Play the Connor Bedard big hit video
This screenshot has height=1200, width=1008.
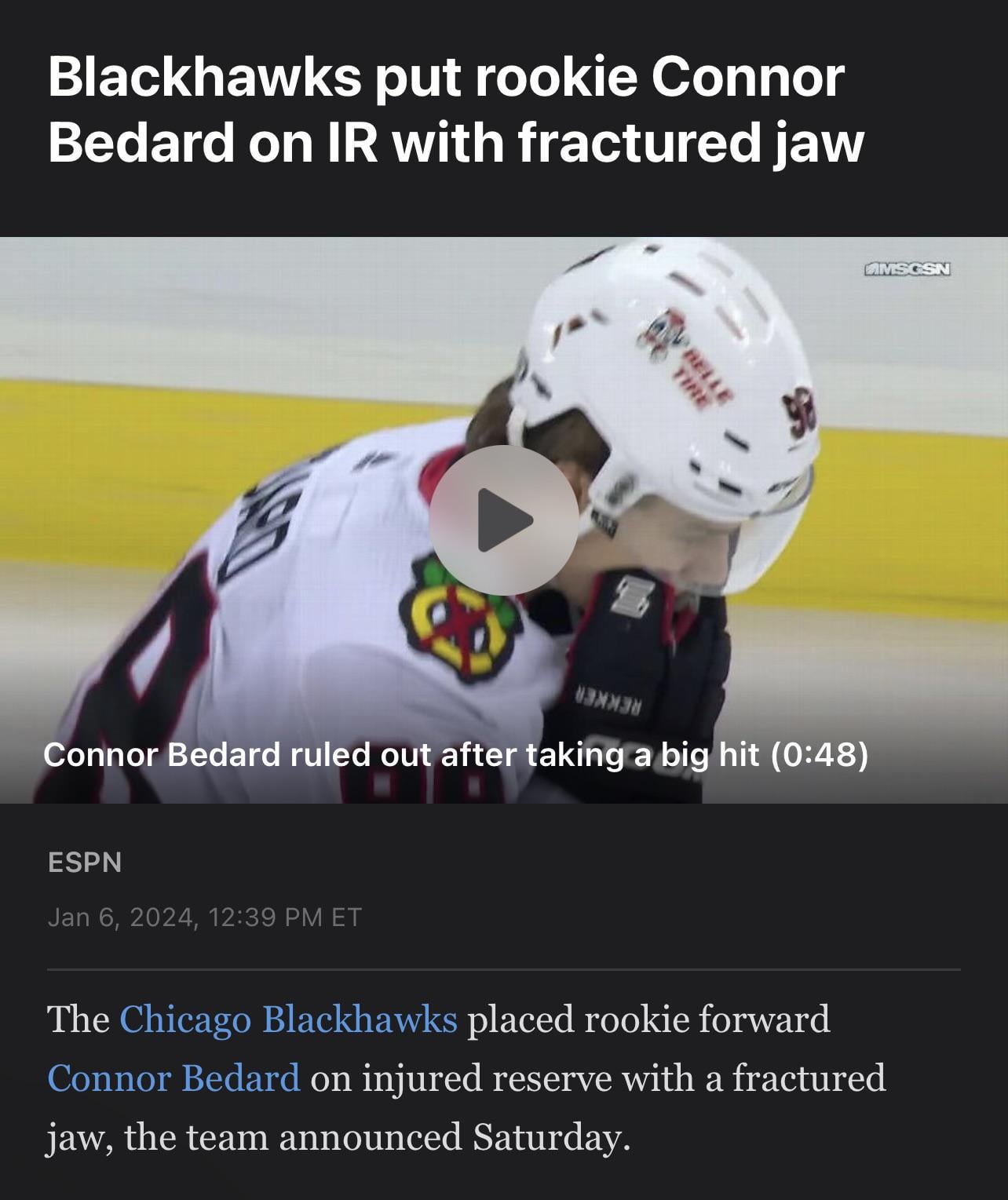tap(503, 520)
